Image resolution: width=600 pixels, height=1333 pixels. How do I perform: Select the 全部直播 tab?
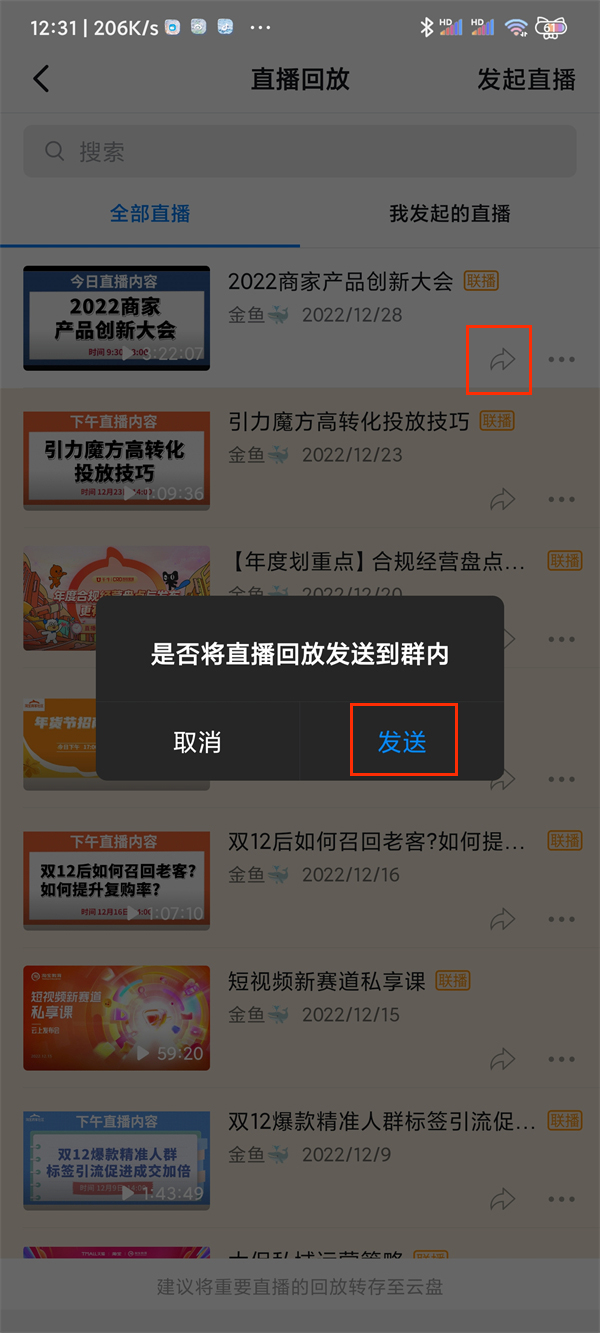[150, 213]
